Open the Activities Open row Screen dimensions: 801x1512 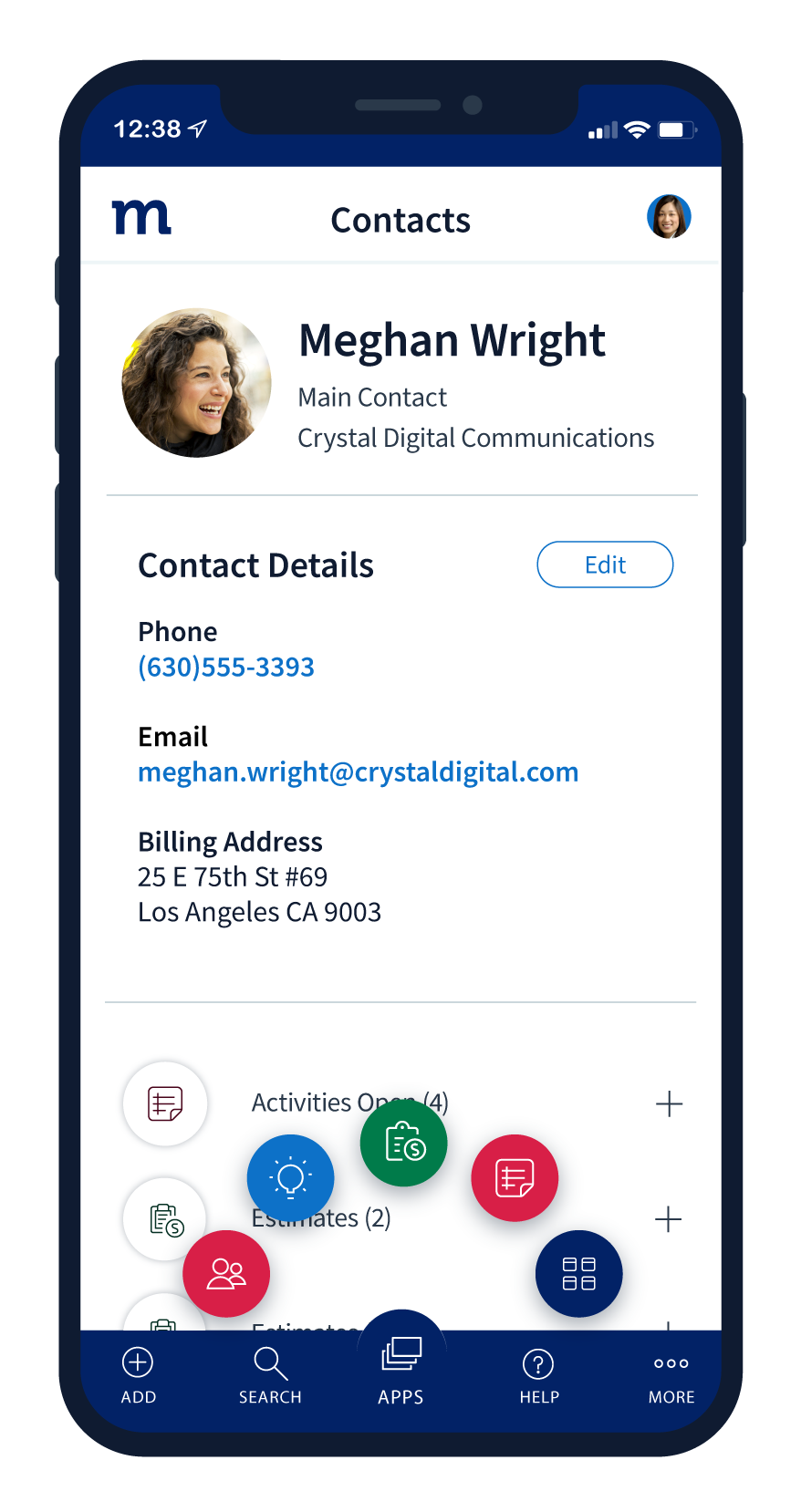tap(401, 1104)
